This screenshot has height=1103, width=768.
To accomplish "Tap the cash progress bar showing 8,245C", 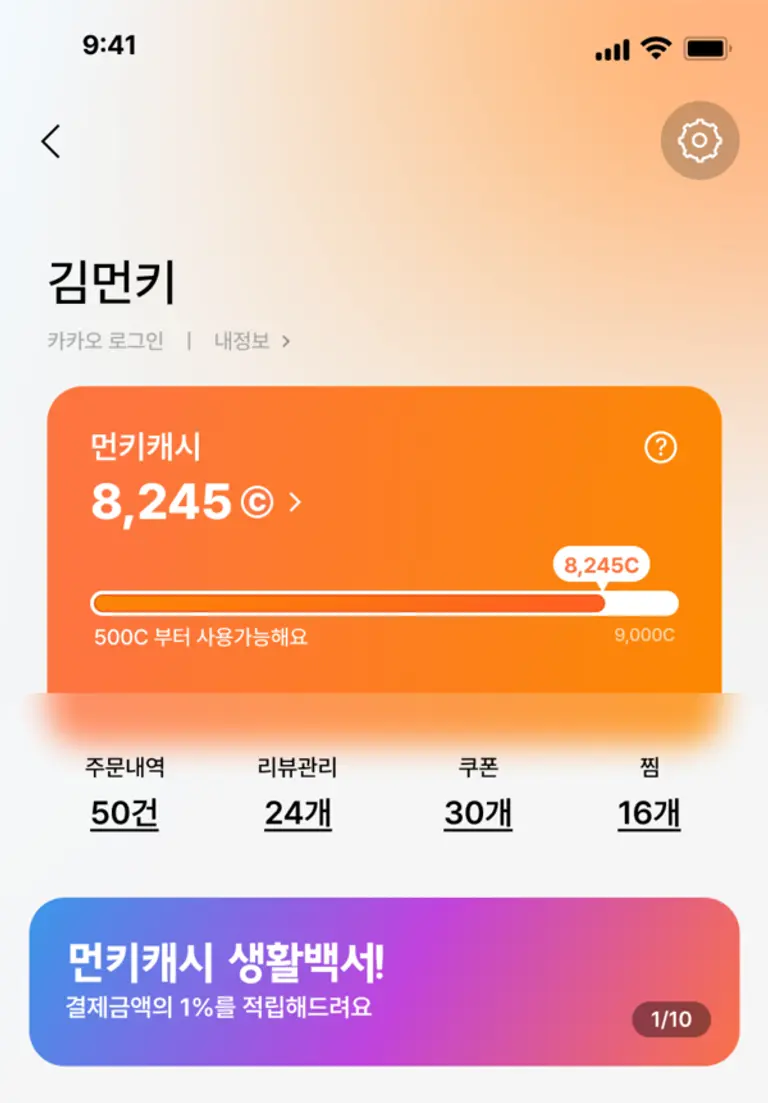I will [384, 602].
